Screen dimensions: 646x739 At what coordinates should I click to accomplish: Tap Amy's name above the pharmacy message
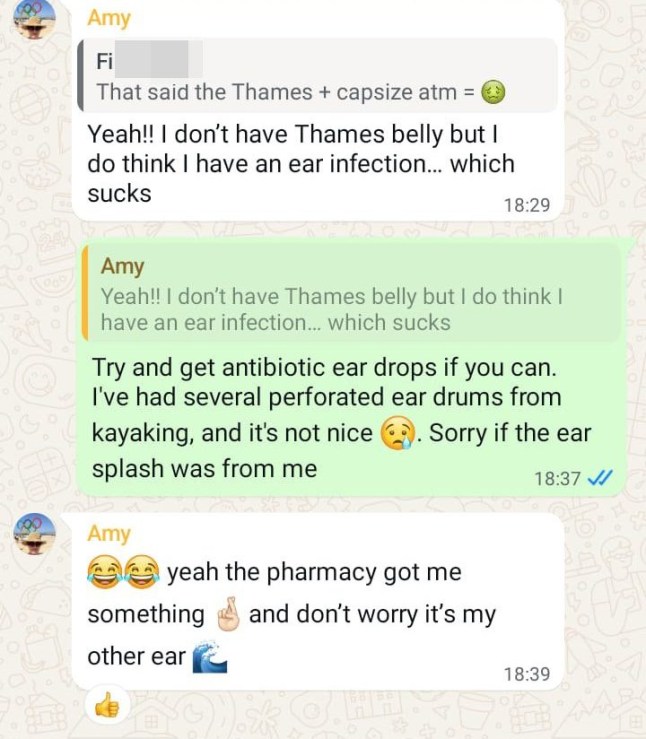pos(109,534)
